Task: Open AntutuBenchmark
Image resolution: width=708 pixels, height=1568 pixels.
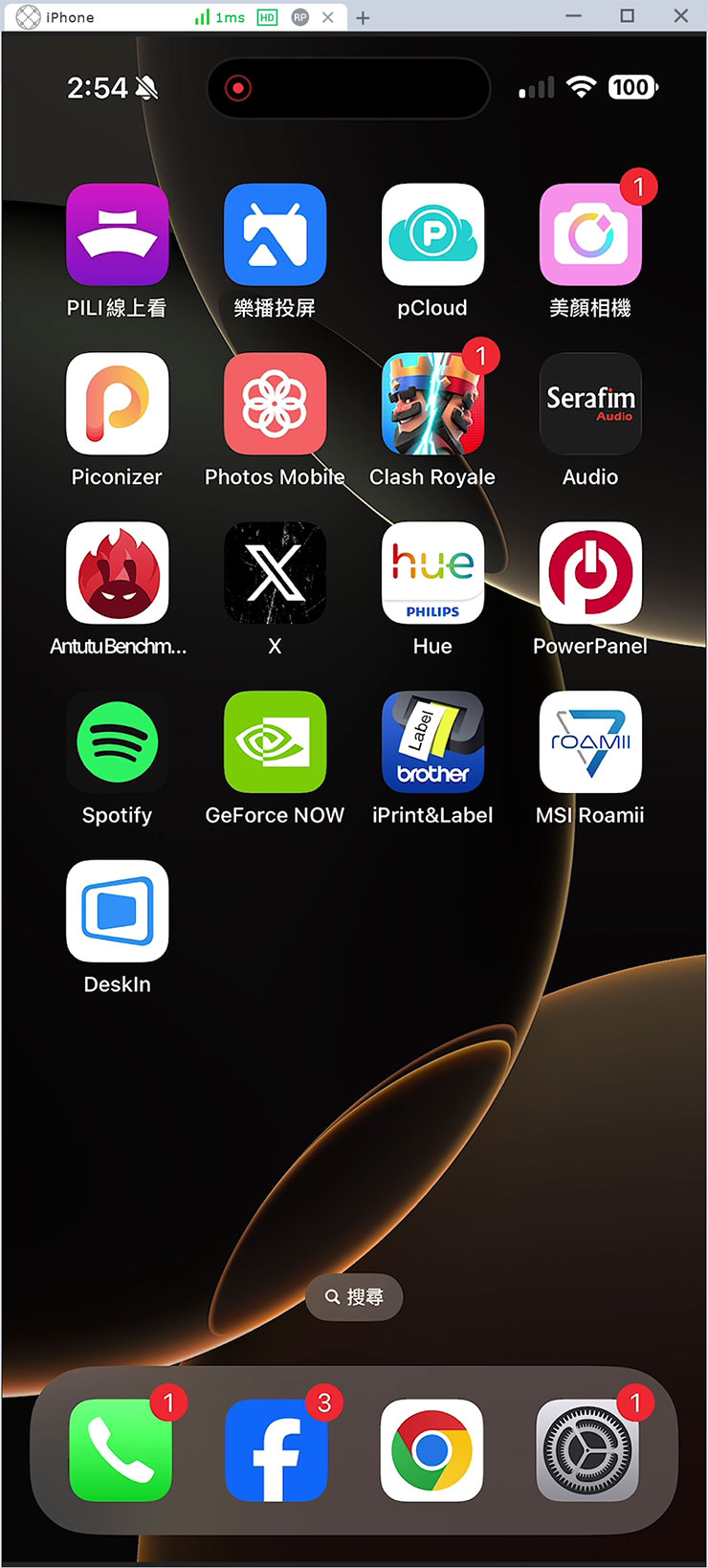Action: pyautogui.click(x=117, y=573)
